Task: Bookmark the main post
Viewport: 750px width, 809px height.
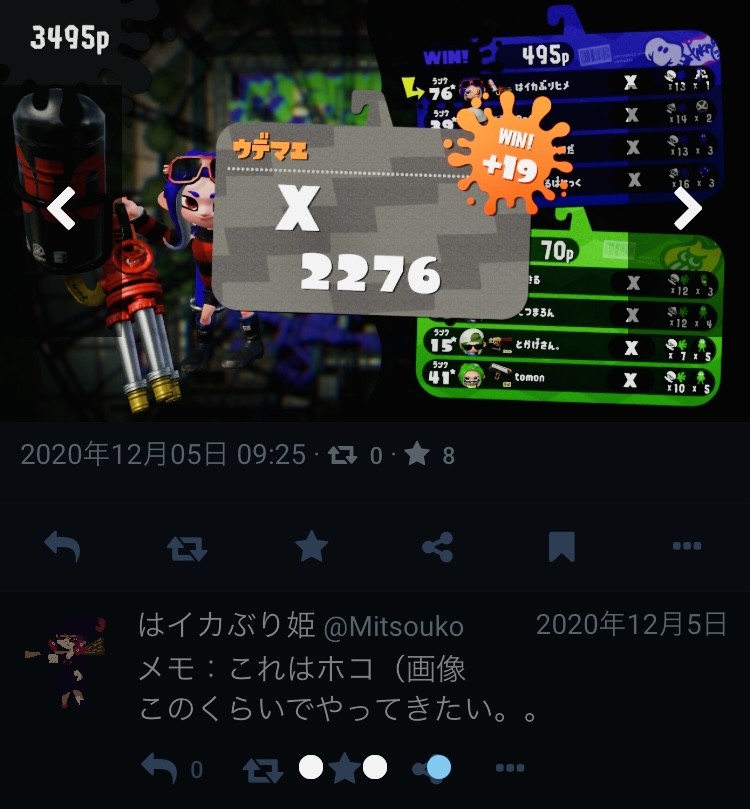Action: point(562,546)
